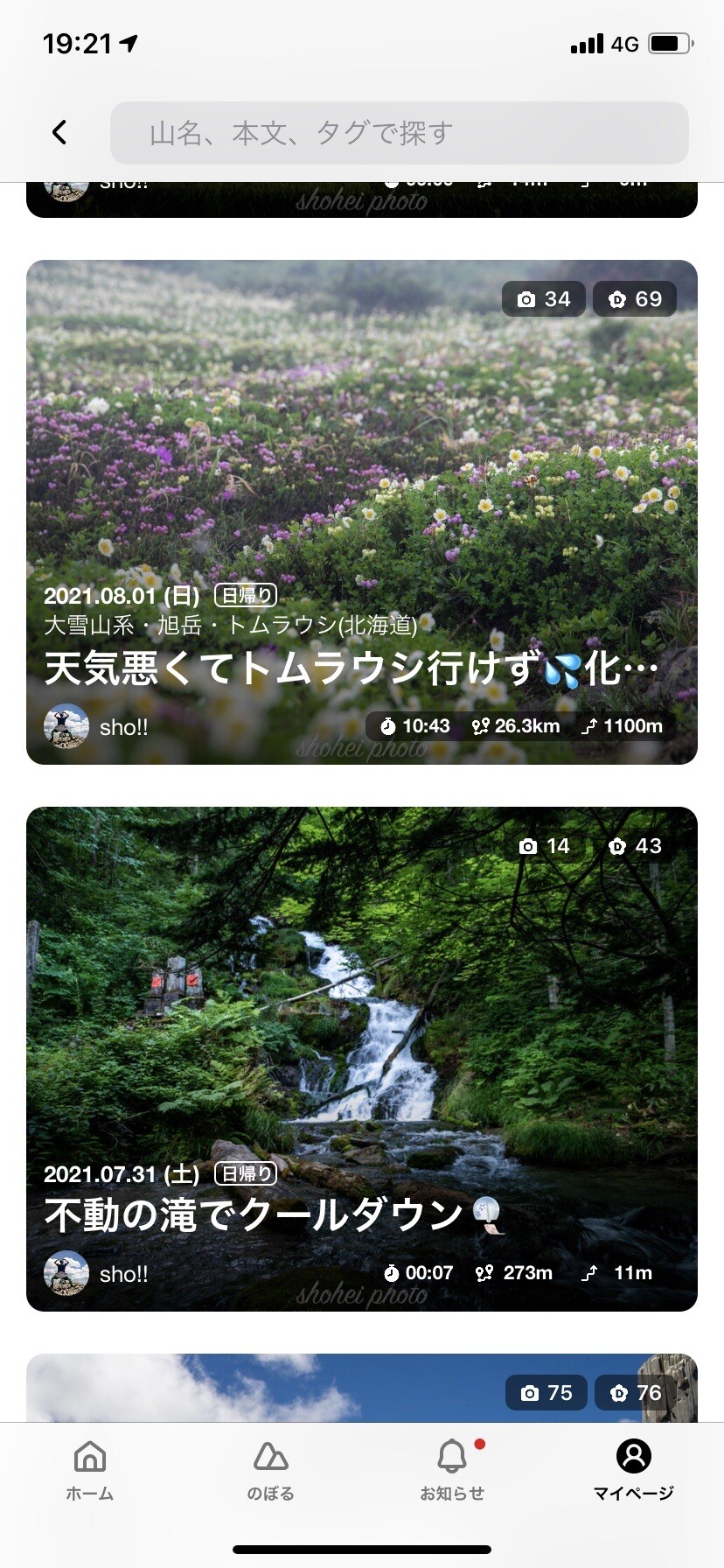Click the elevation icon beside 1100m
The width and height of the screenshot is (724, 1568).
[593, 725]
